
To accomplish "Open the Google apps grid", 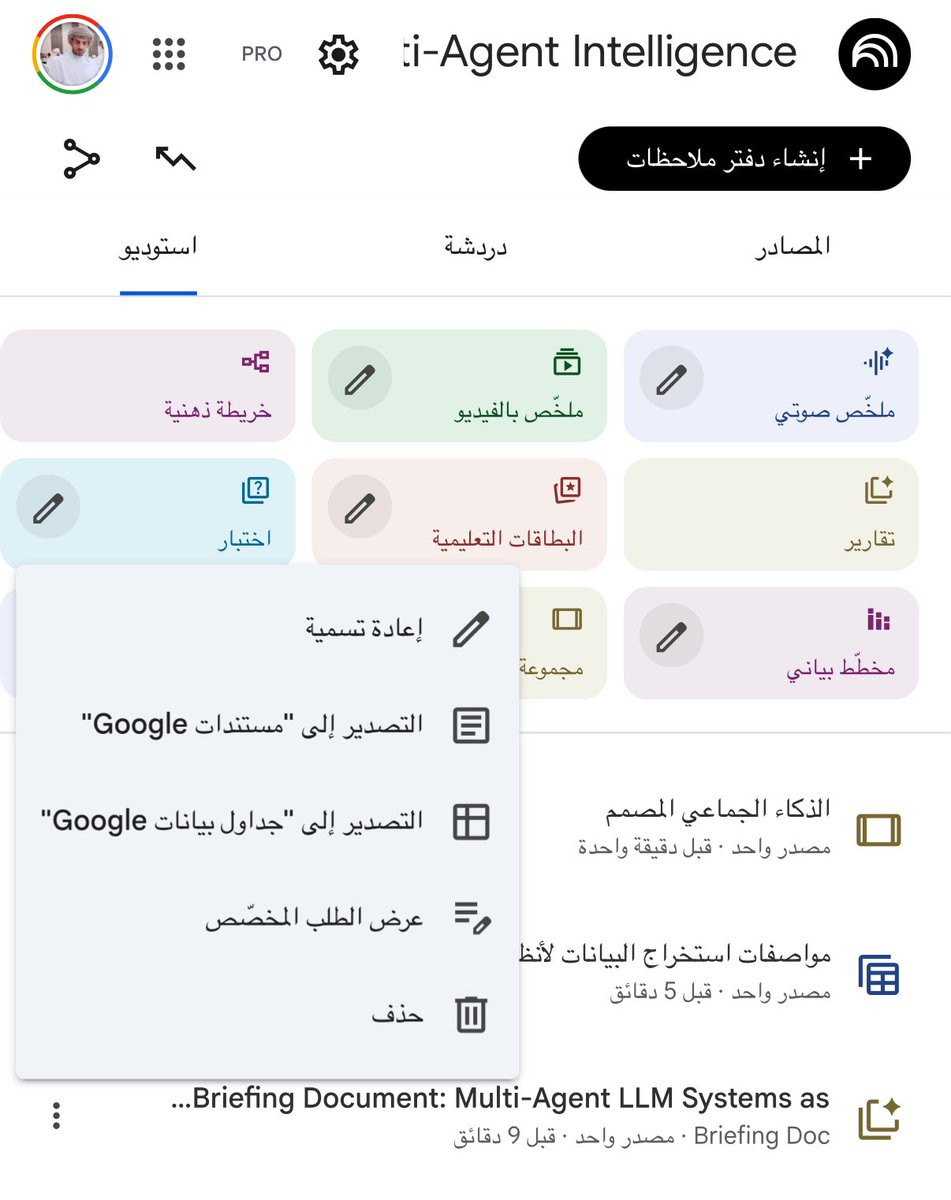I will coord(170,54).
